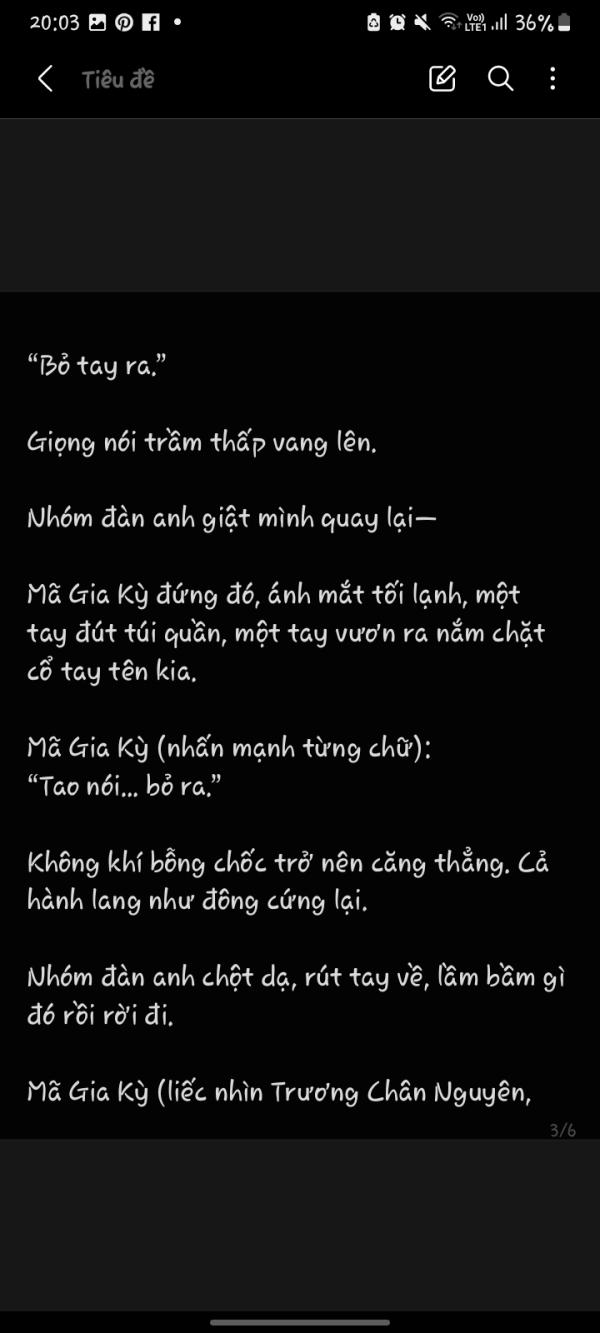
Task: Switch the note to edit mode
Action: point(442,79)
